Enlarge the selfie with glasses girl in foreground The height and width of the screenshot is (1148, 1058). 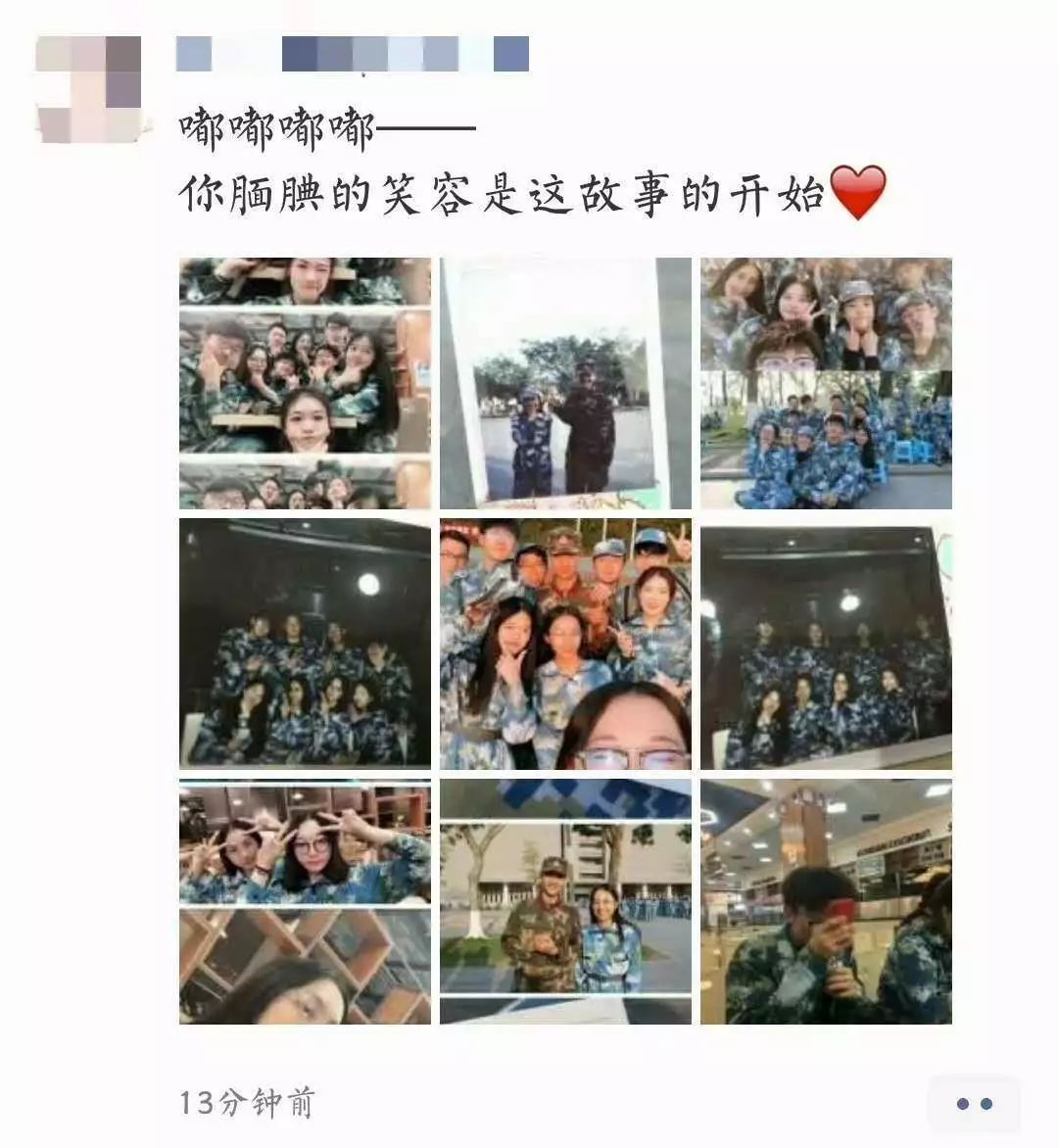pos(565,644)
